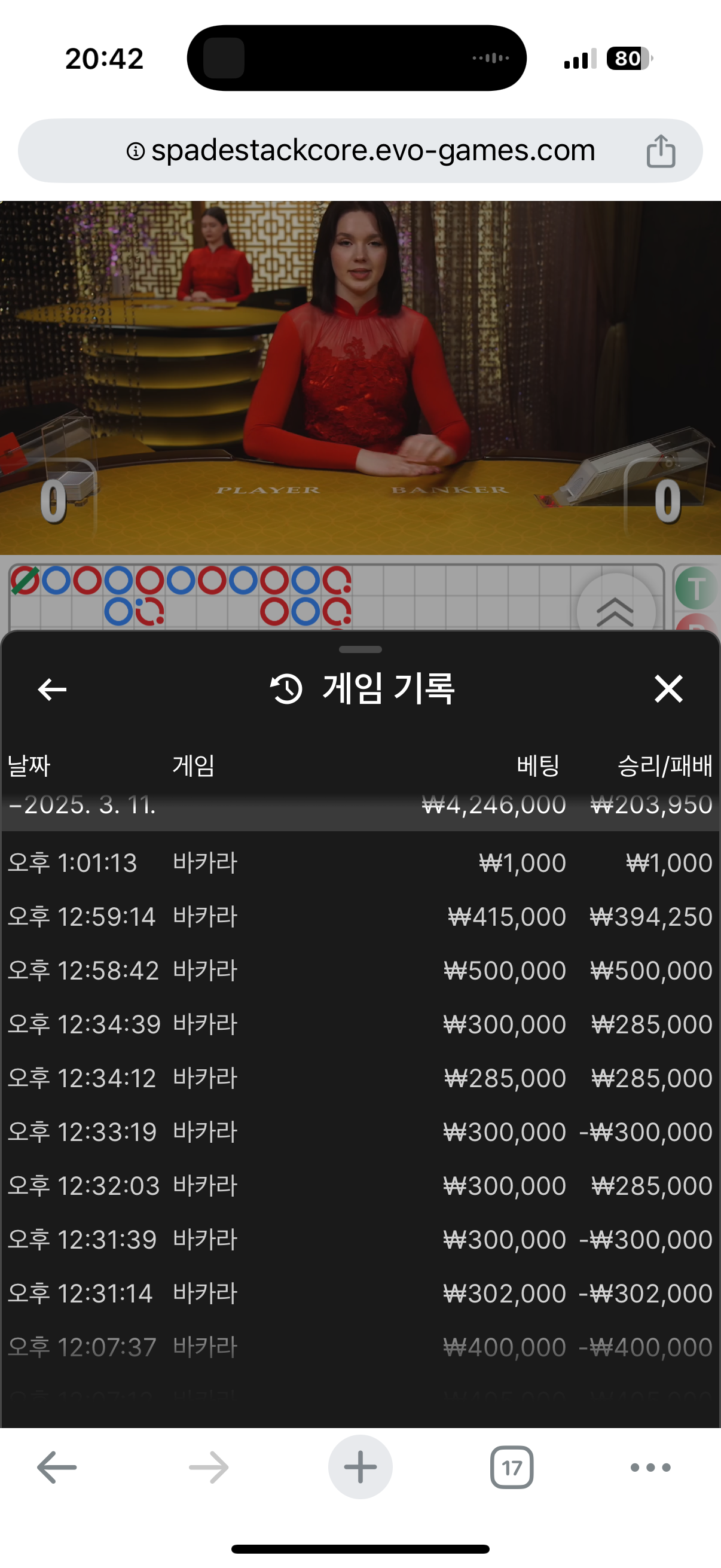Open the 오후 1:01:13 바카라 record
Screen dimensions: 721x1568
[360, 863]
